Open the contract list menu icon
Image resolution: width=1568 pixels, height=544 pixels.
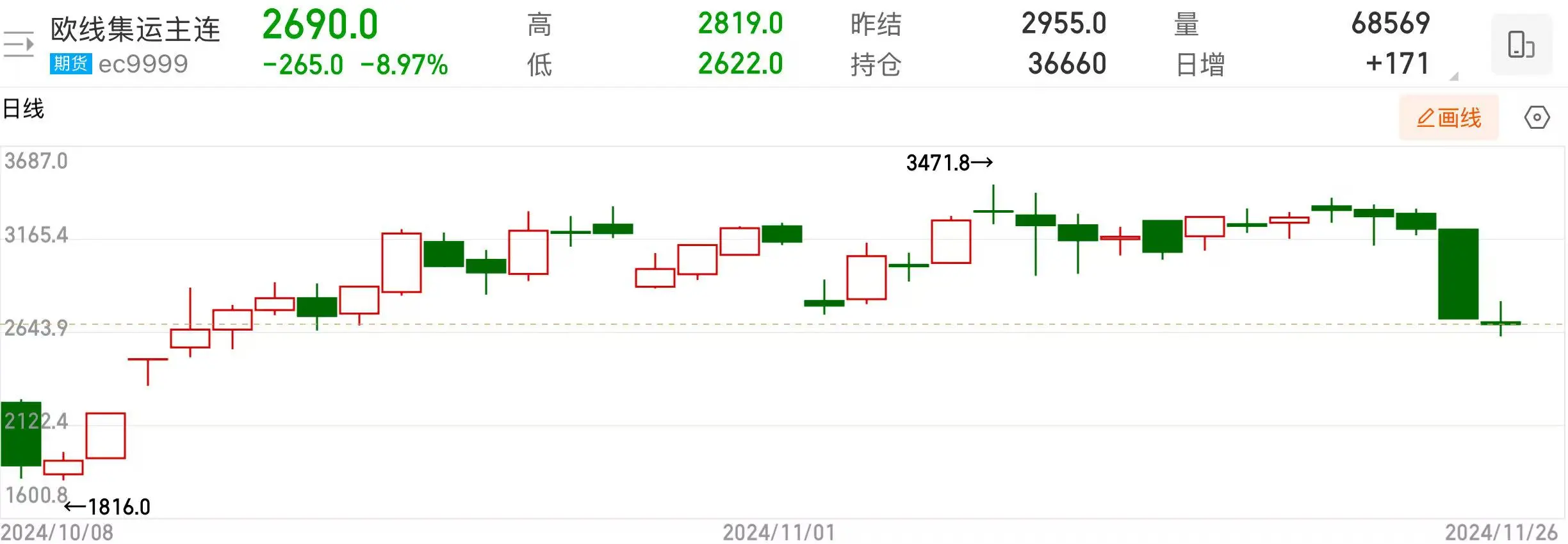point(18,44)
